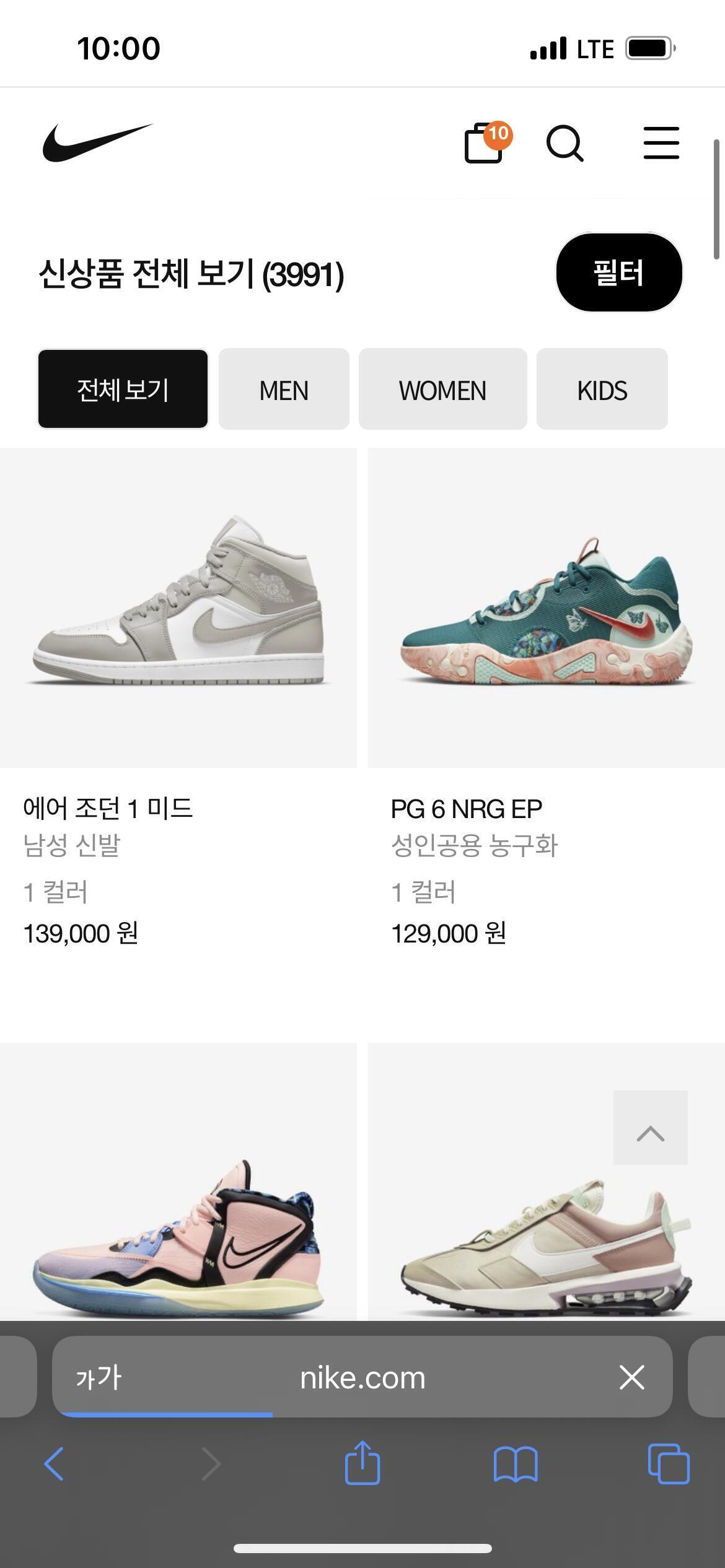Open the browser tabs overview
This screenshot has width=725, height=1568.
pos(668,1464)
